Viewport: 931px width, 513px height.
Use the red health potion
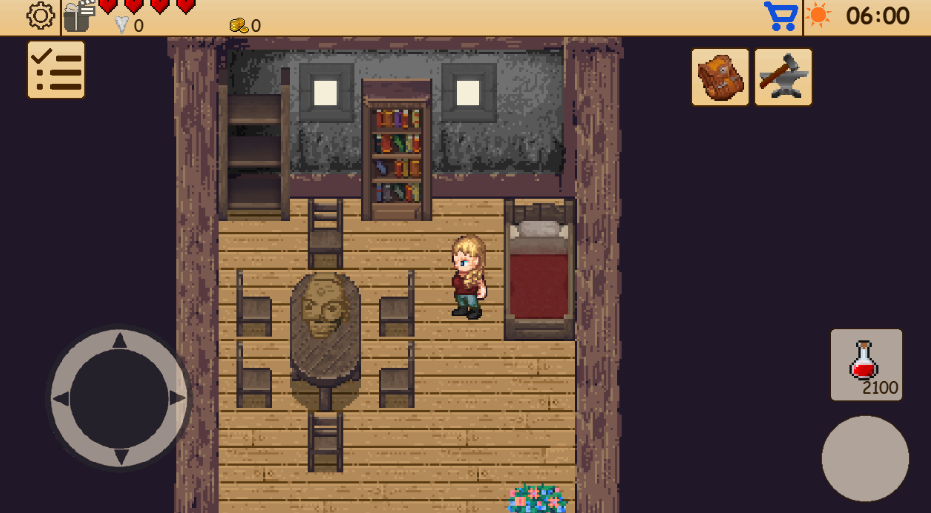point(866,364)
